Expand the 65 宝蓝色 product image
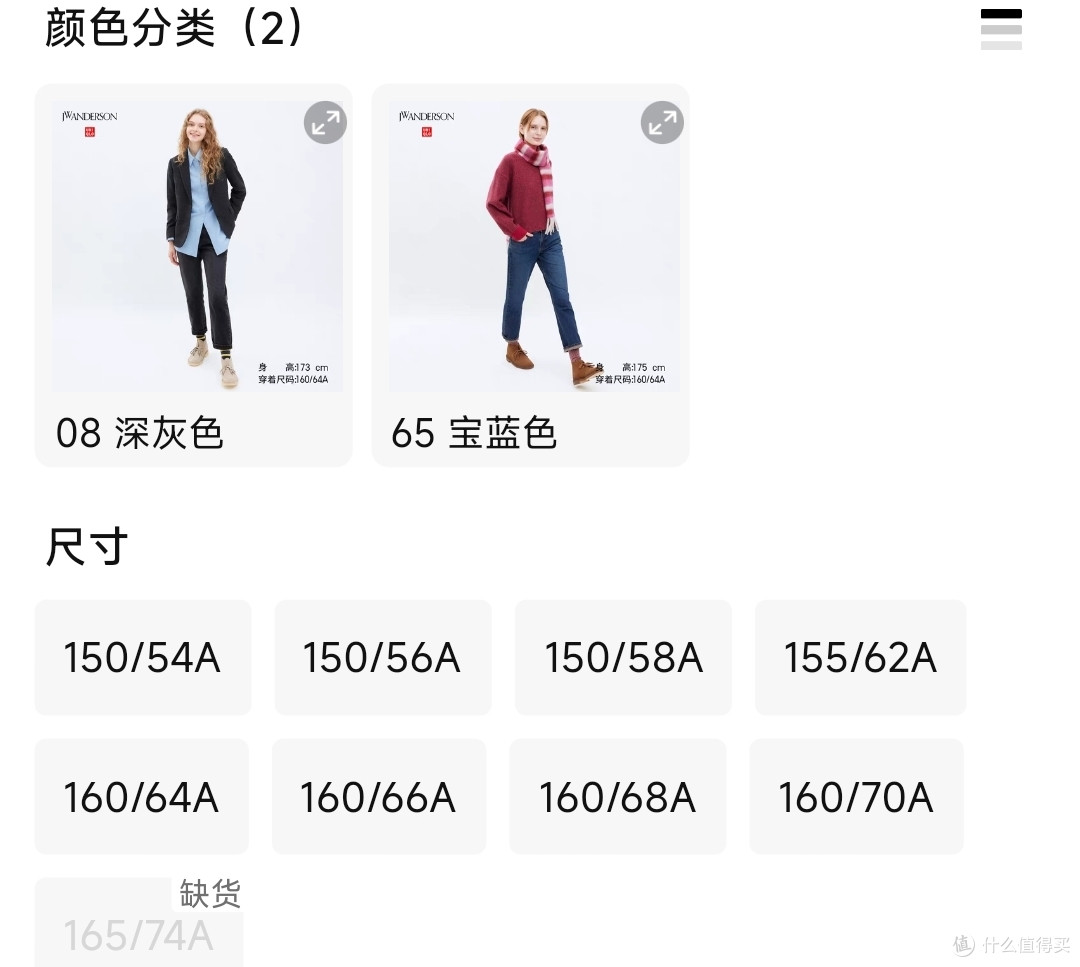 (662, 123)
